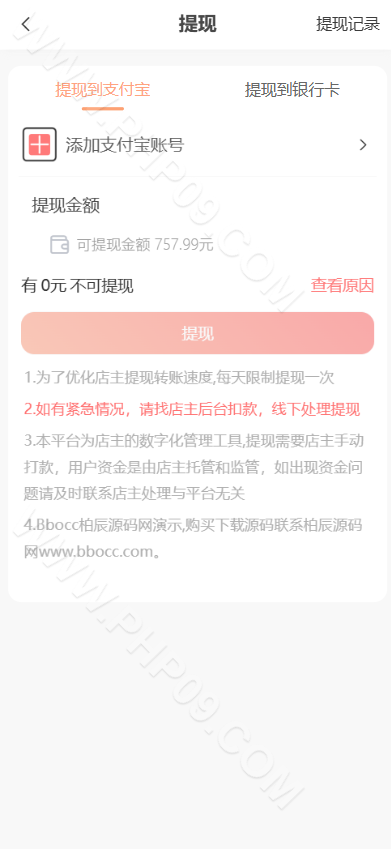Go back with the top-left arrow
This screenshot has width=391, height=849.
[x=25, y=24]
